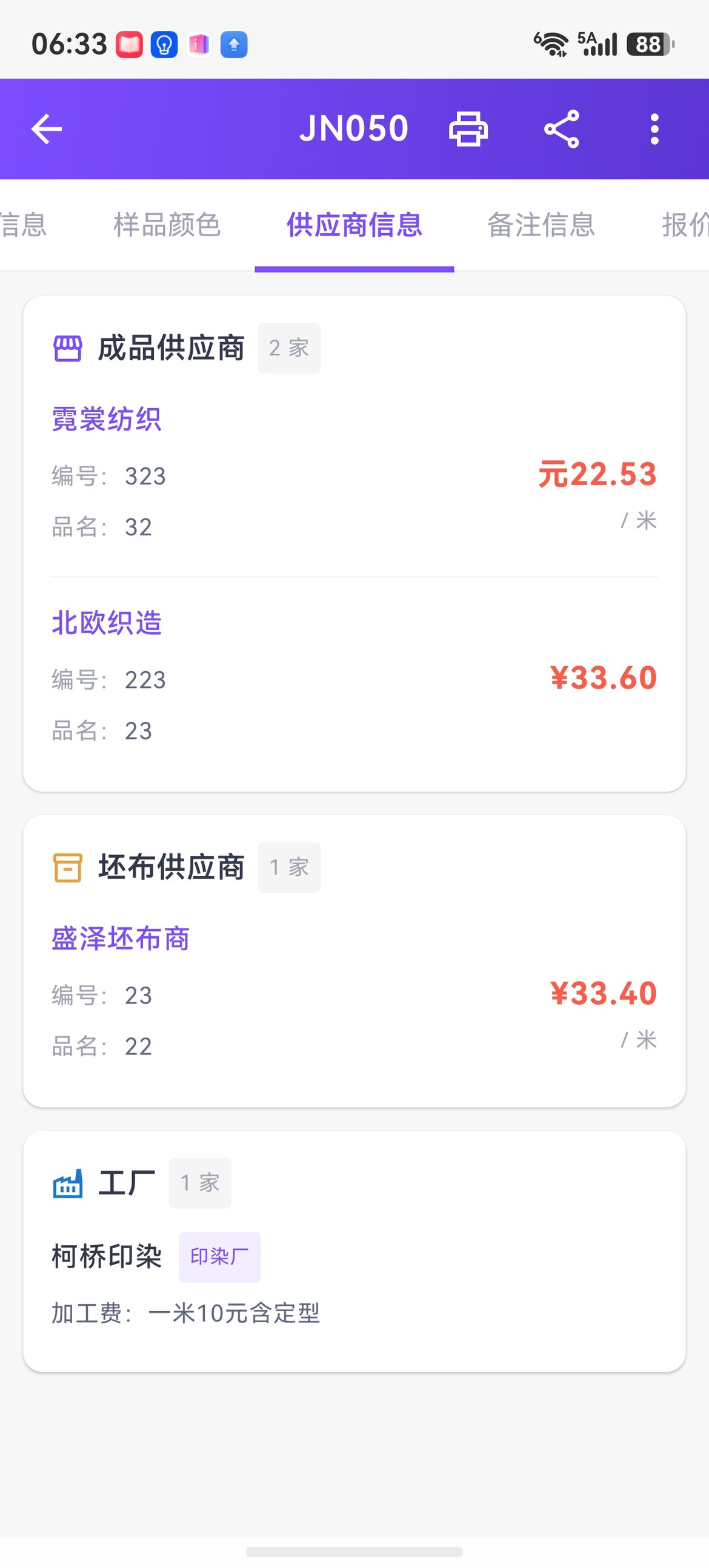Open the print function in the top bar
The height and width of the screenshot is (1568, 709).
coord(468,128)
